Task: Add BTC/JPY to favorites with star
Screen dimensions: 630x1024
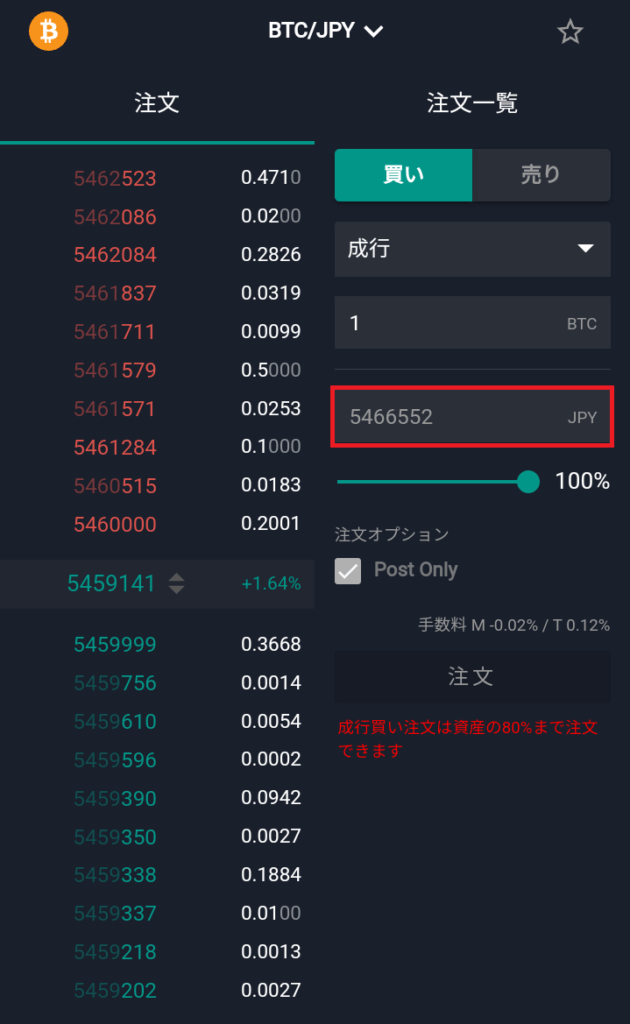Action: [x=570, y=32]
